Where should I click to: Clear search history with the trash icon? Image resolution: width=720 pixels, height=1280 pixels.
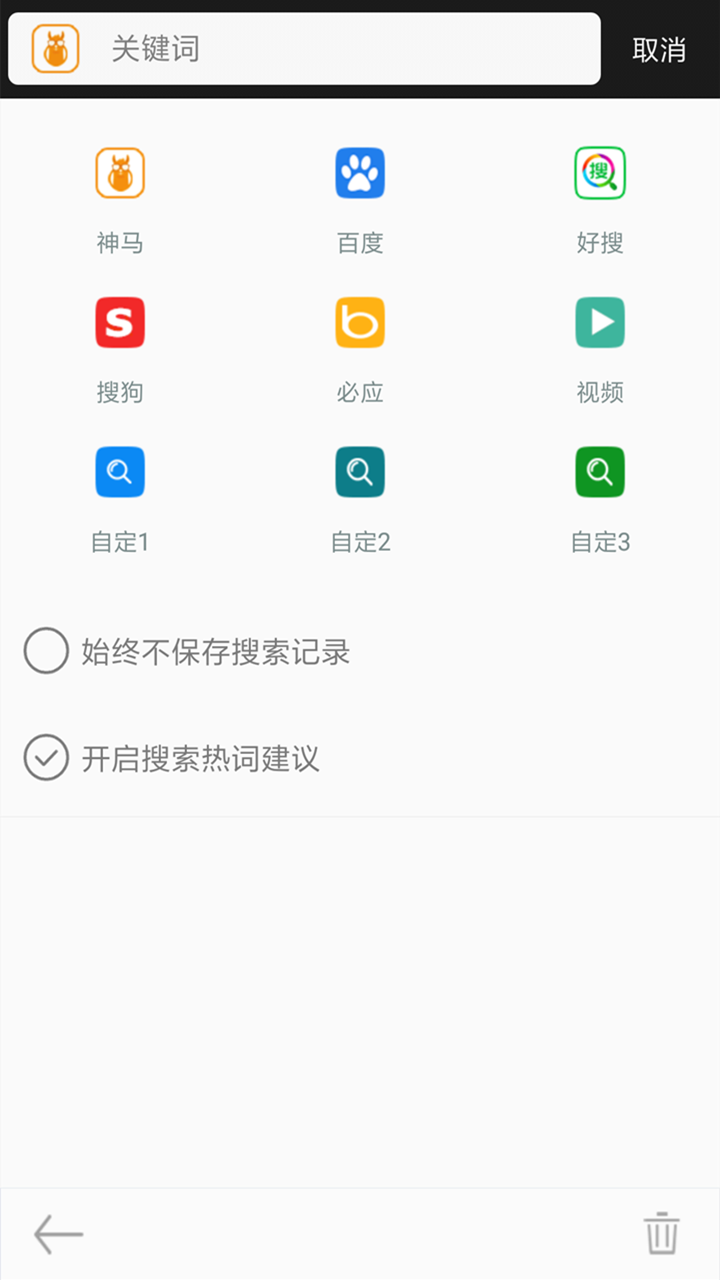[661, 1234]
